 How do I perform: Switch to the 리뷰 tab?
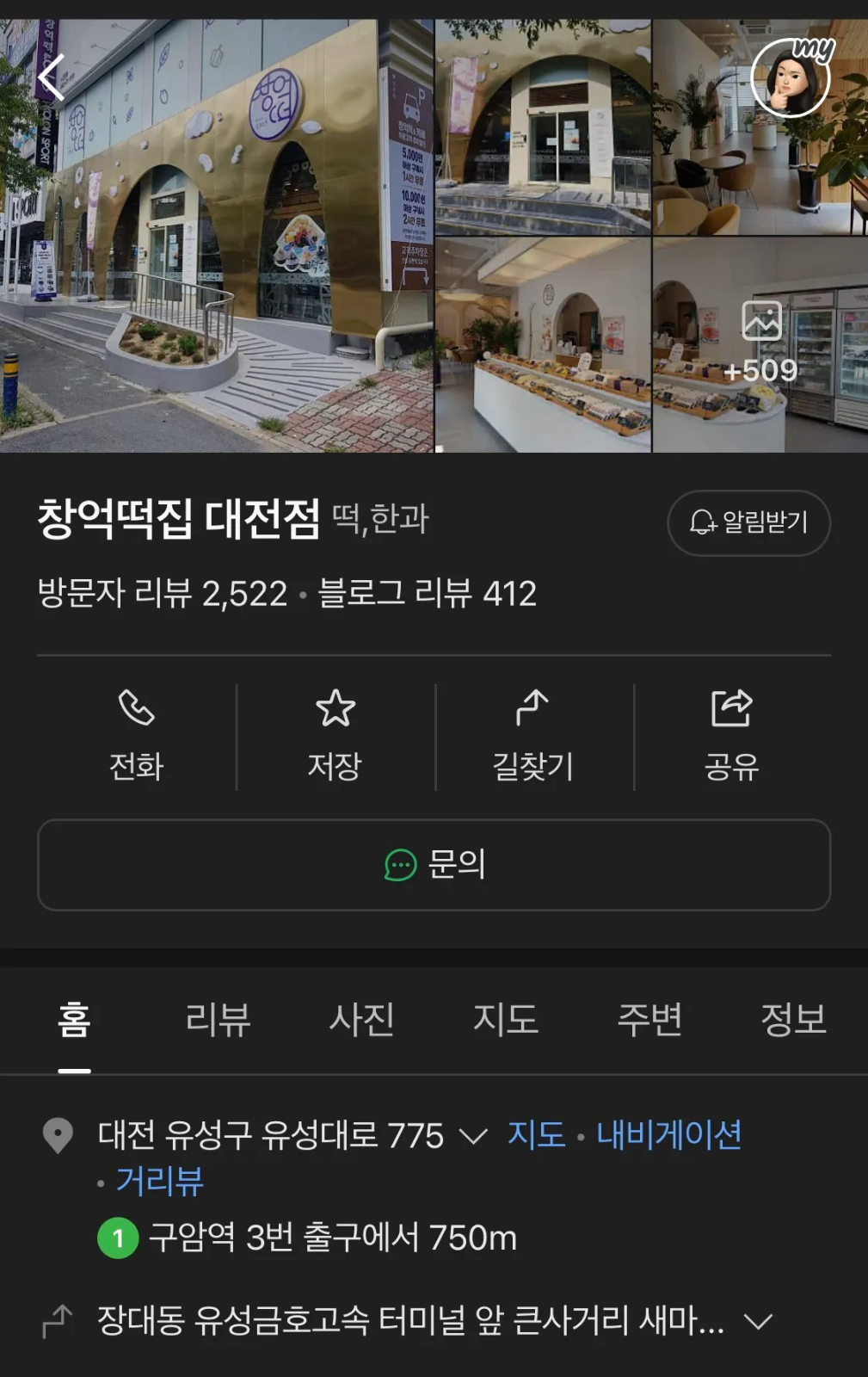pyautogui.click(x=217, y=1020)
